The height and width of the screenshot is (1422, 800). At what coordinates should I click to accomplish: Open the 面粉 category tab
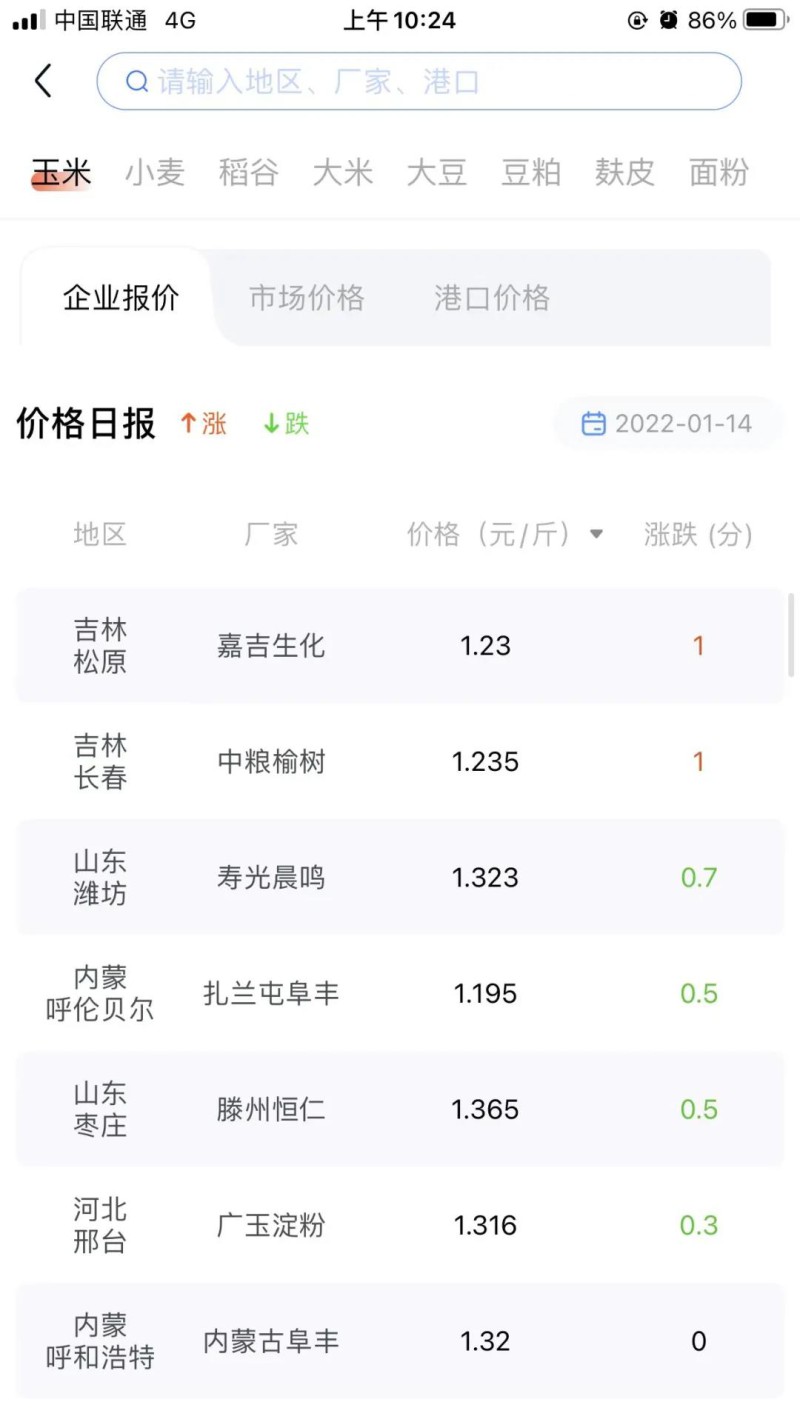tap(719, 173)
